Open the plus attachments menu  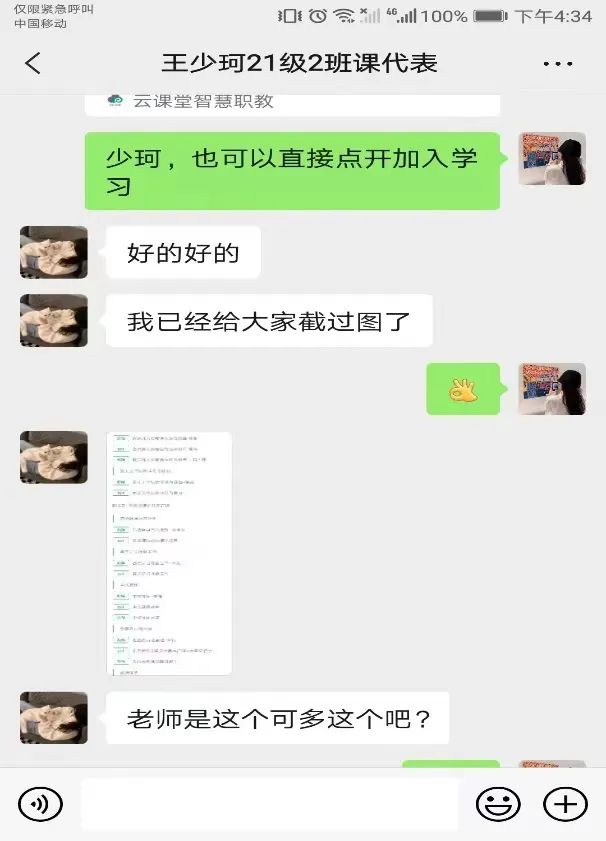pos(565,804)
